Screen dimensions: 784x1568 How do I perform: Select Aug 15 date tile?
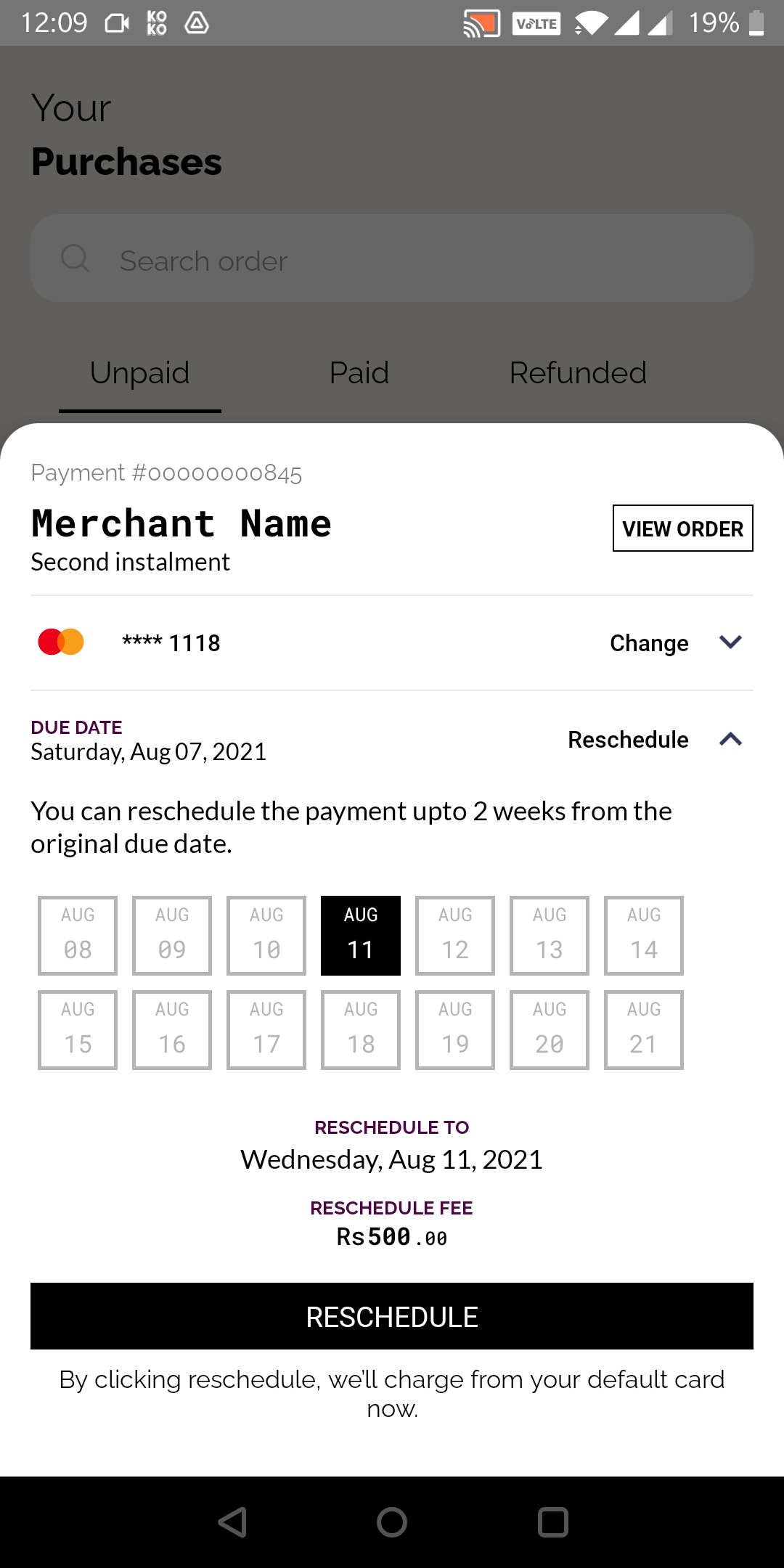coord(78,1029)
